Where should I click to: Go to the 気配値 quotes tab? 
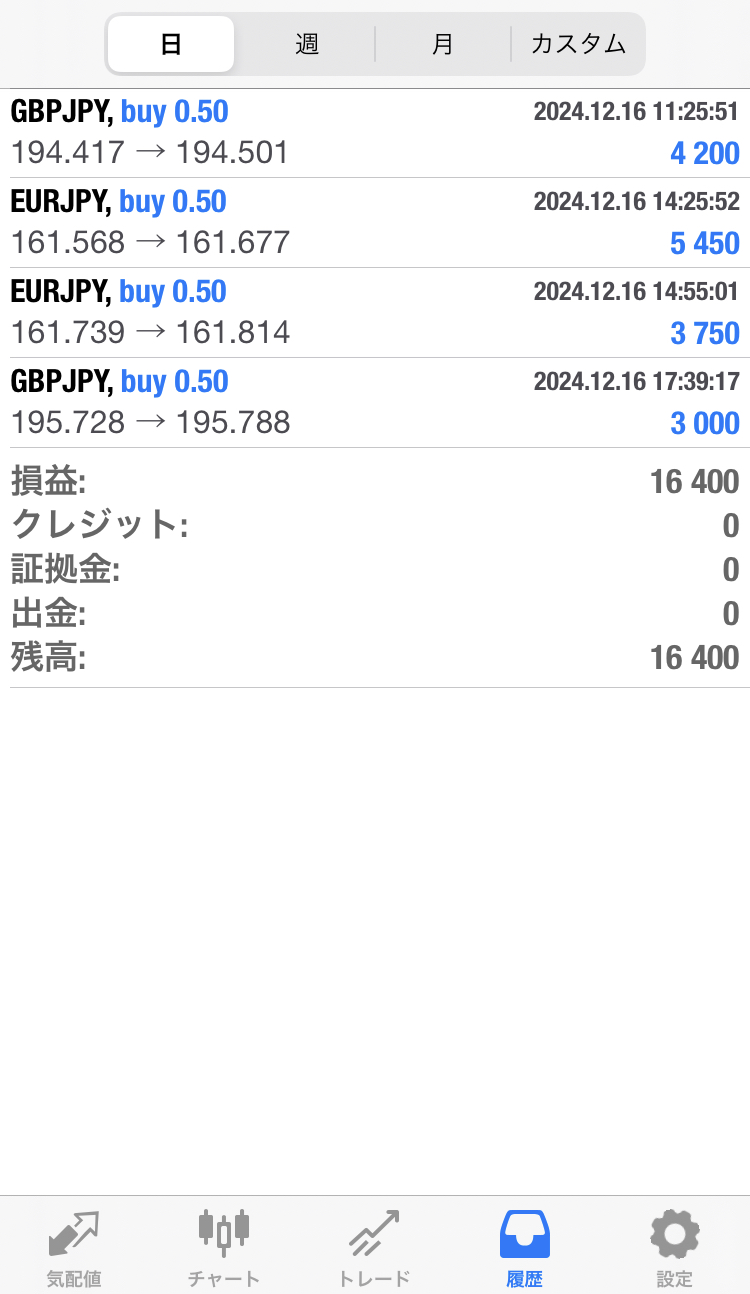click(74, 1246)
